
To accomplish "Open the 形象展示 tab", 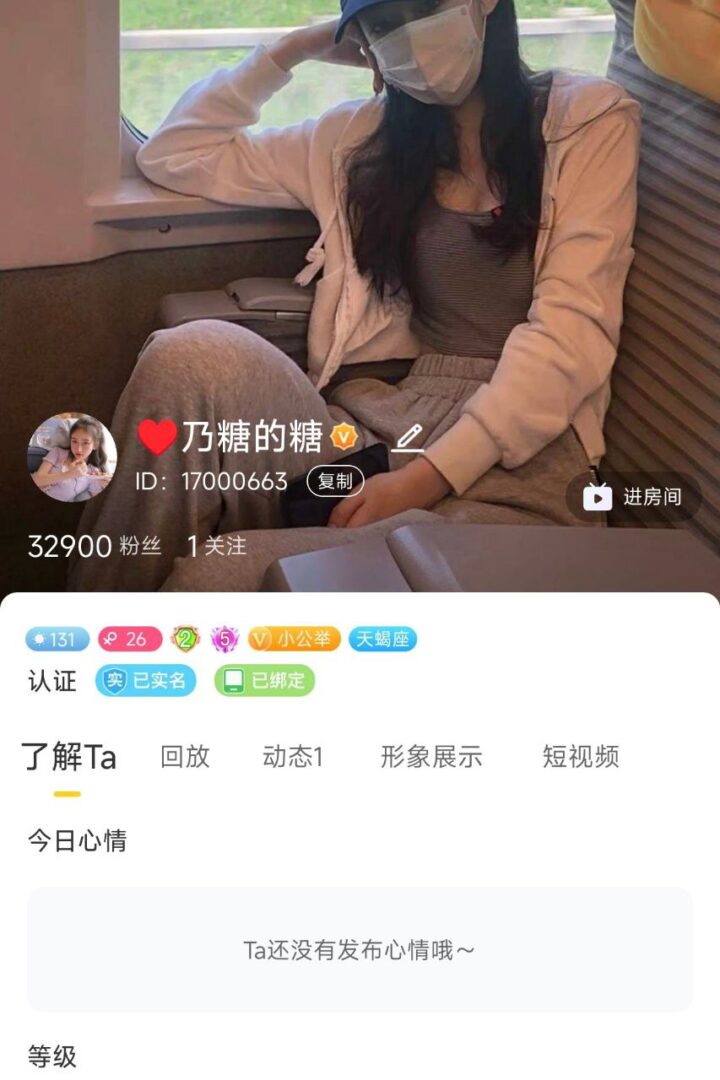I will 431,757.
